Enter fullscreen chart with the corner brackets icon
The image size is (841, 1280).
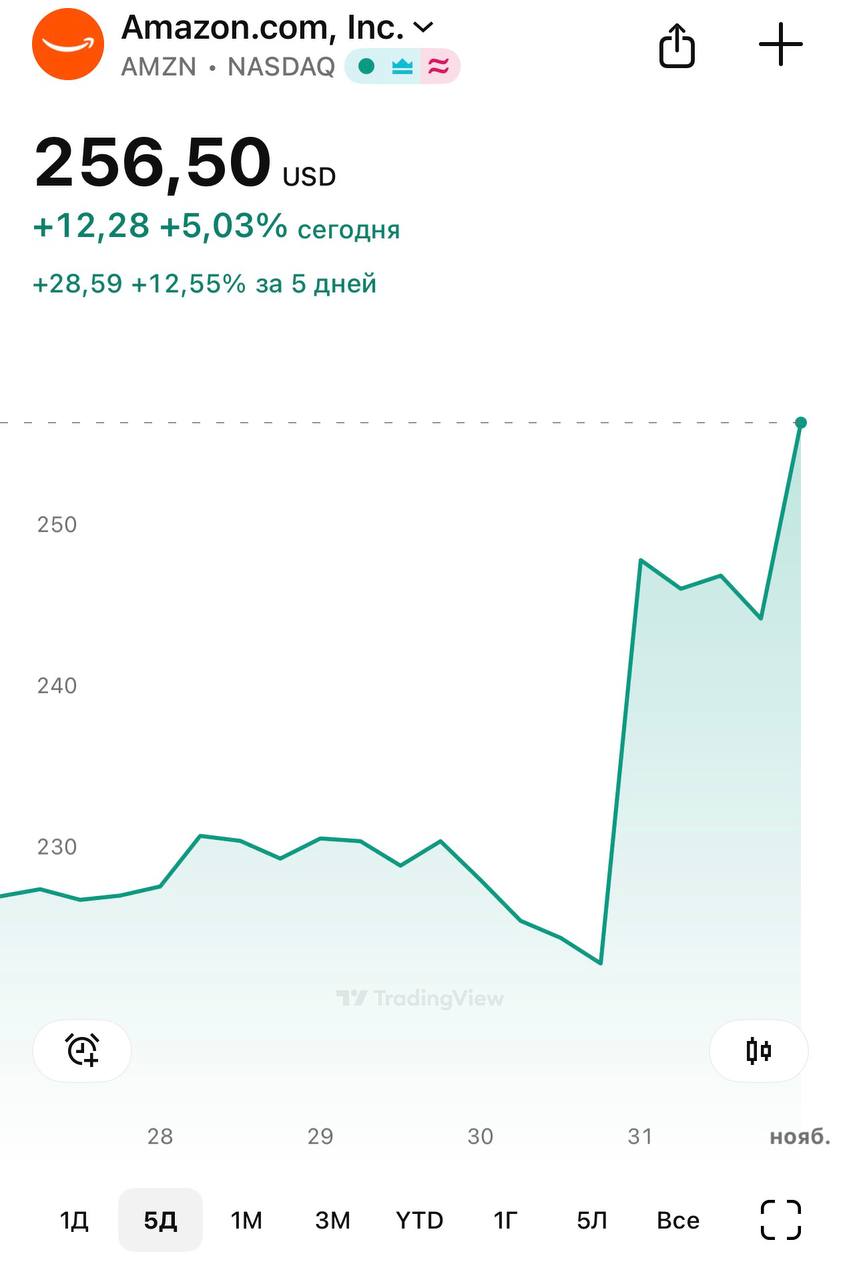click(x=781, y=1220)
